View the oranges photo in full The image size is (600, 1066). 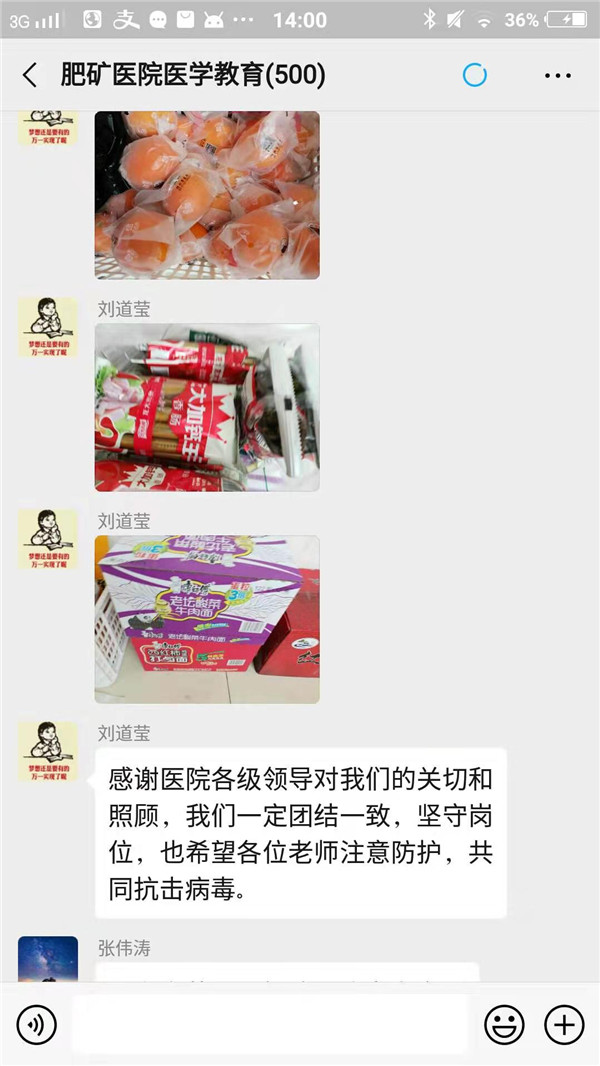[x=207, y=194]
